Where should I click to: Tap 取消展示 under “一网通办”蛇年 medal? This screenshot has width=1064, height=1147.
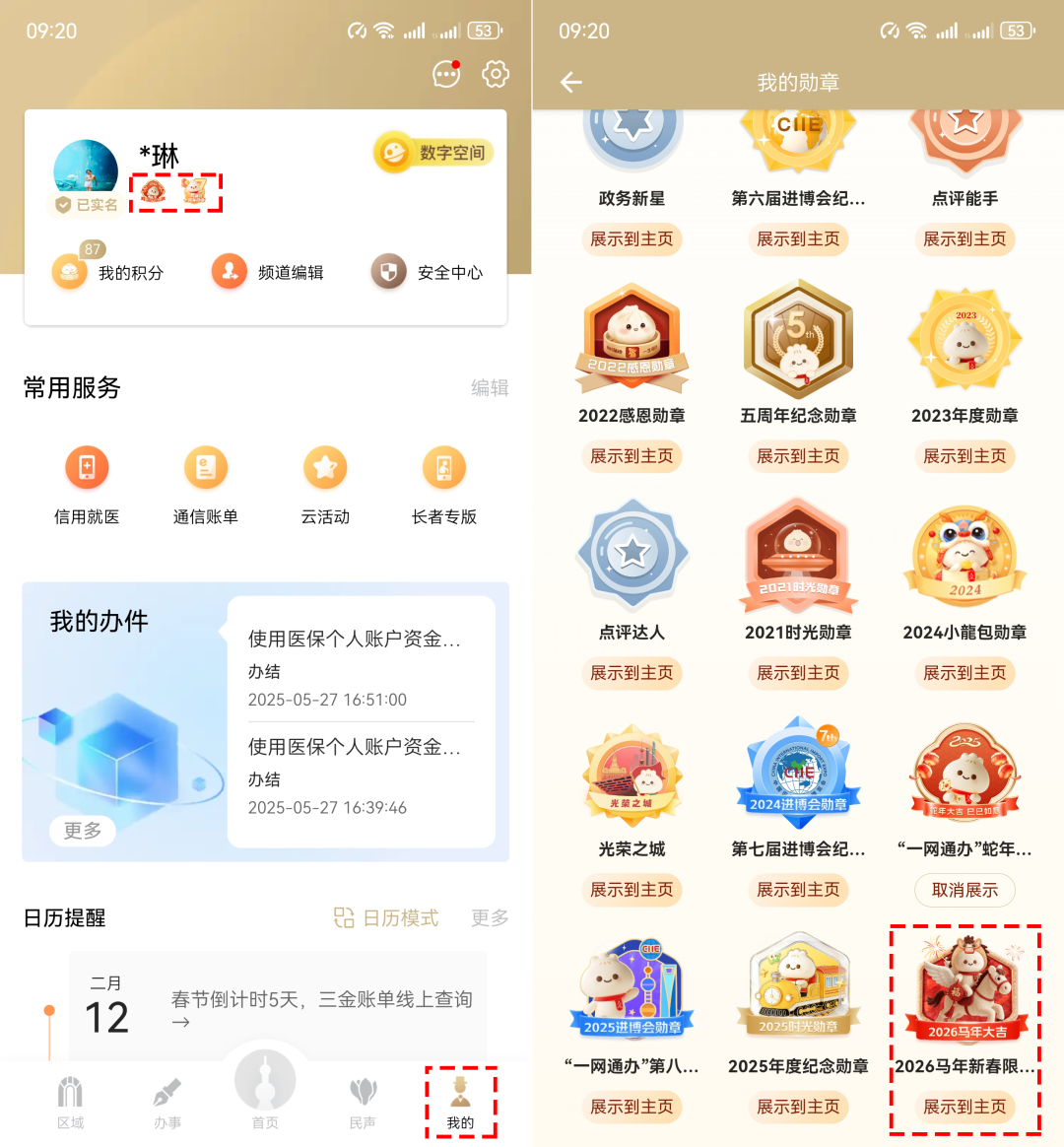pos(964,890)
